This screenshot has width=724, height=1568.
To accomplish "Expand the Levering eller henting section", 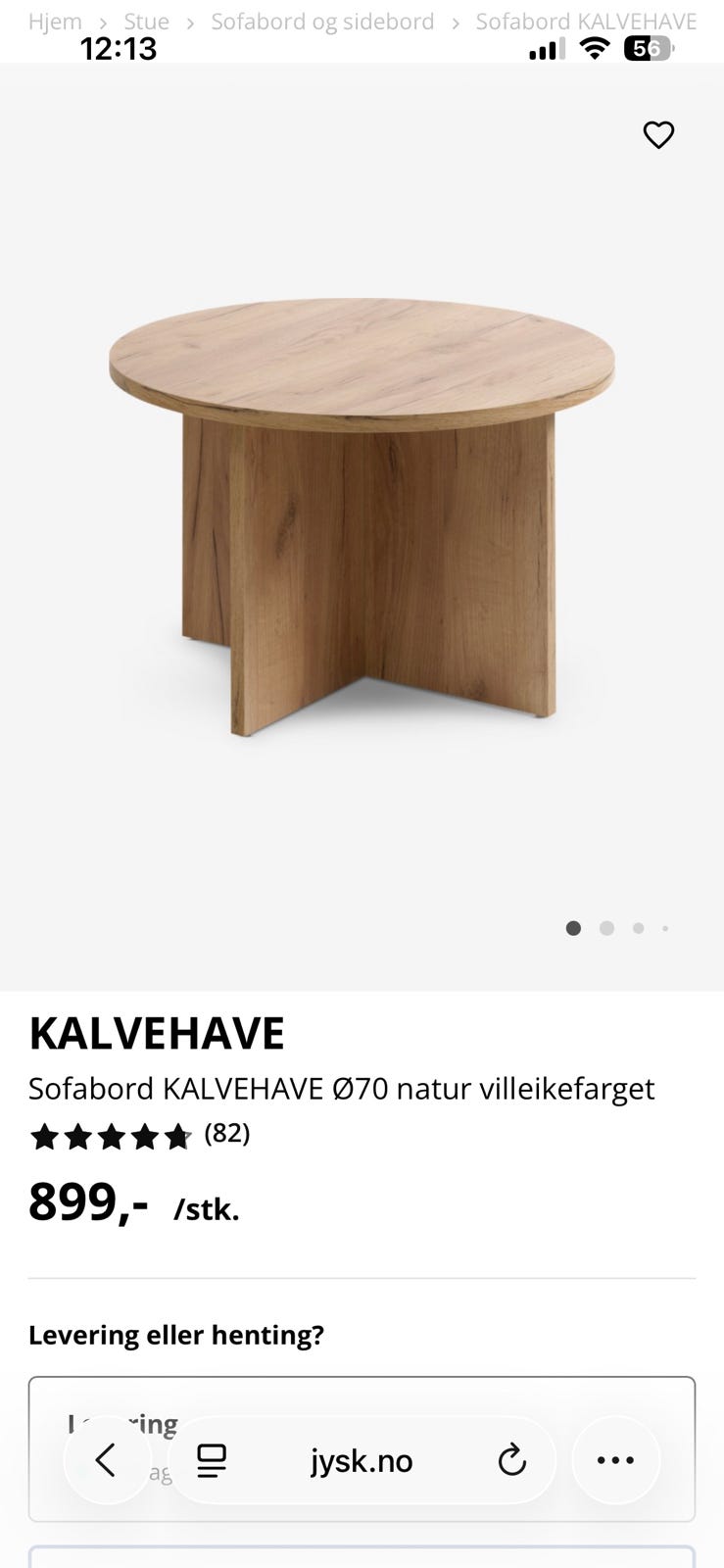I will coord(176,1335).
